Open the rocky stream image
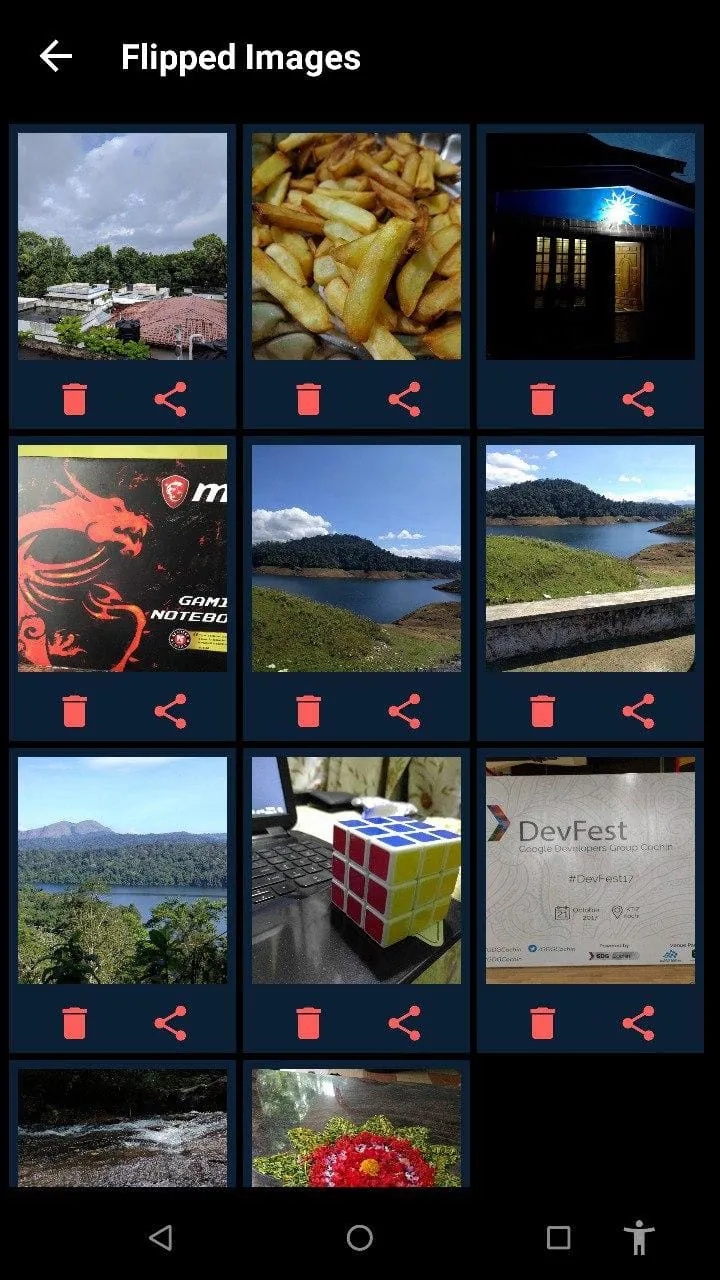 (122, 1128)
